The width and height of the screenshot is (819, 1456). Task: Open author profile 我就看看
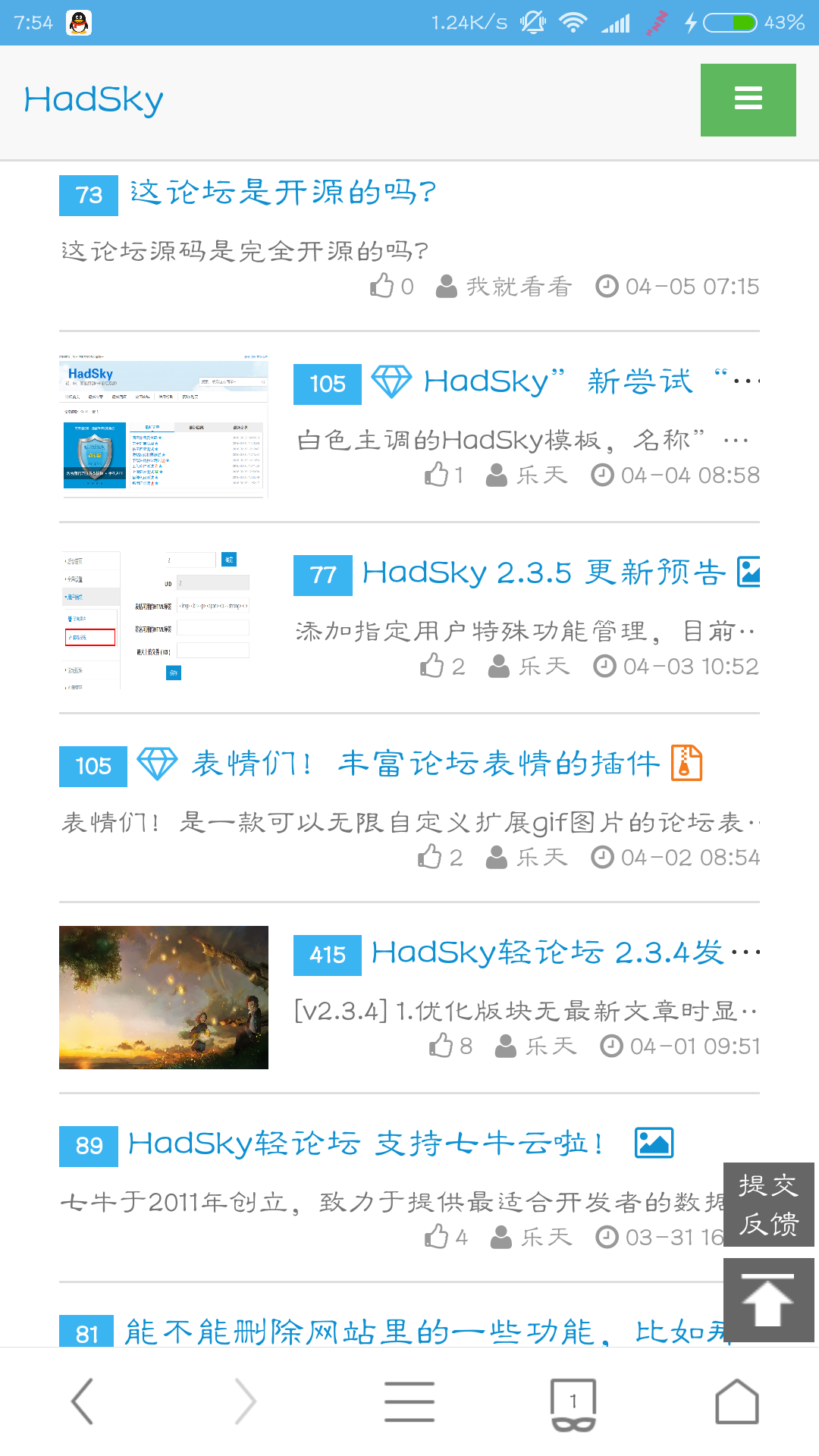tap(518, 287)
